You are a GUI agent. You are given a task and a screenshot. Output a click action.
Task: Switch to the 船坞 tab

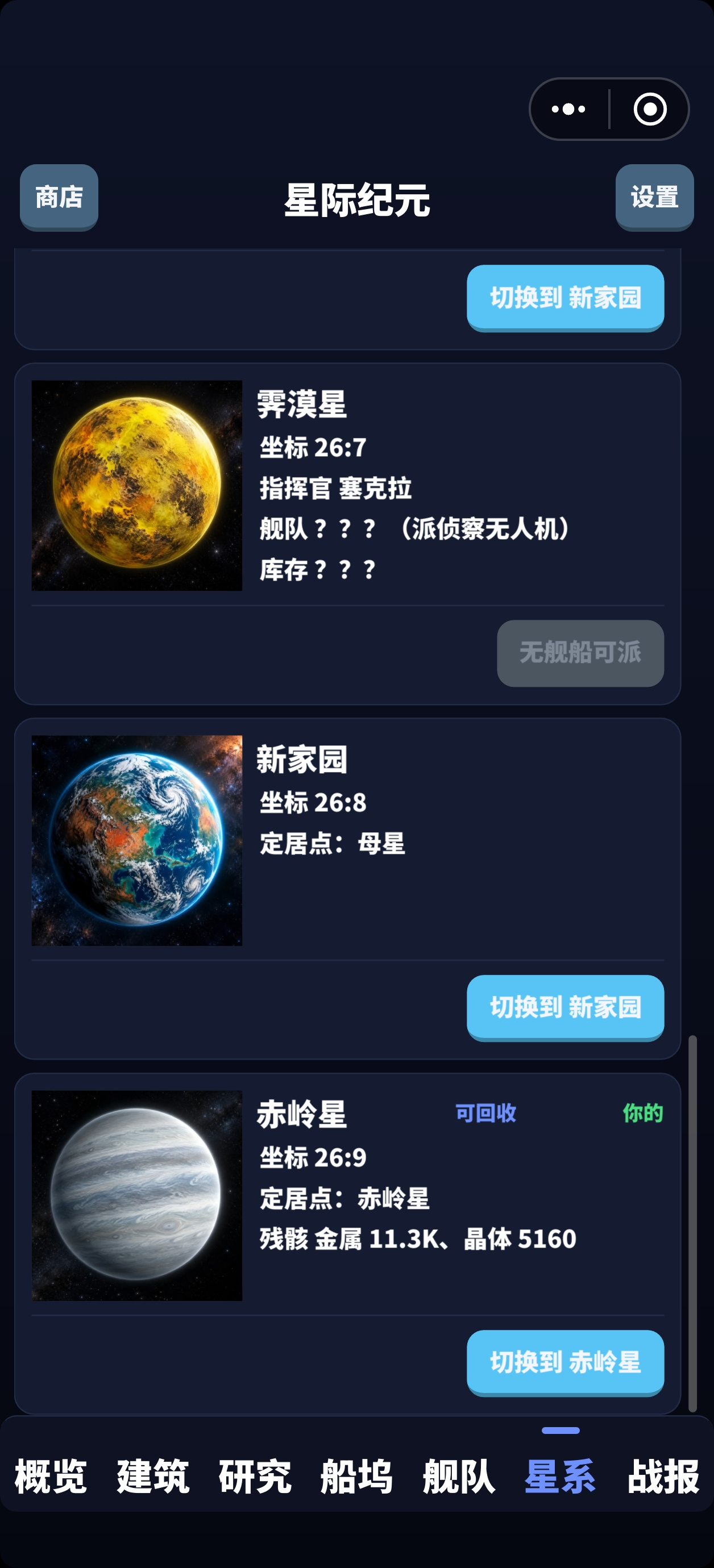[357, 1476]
